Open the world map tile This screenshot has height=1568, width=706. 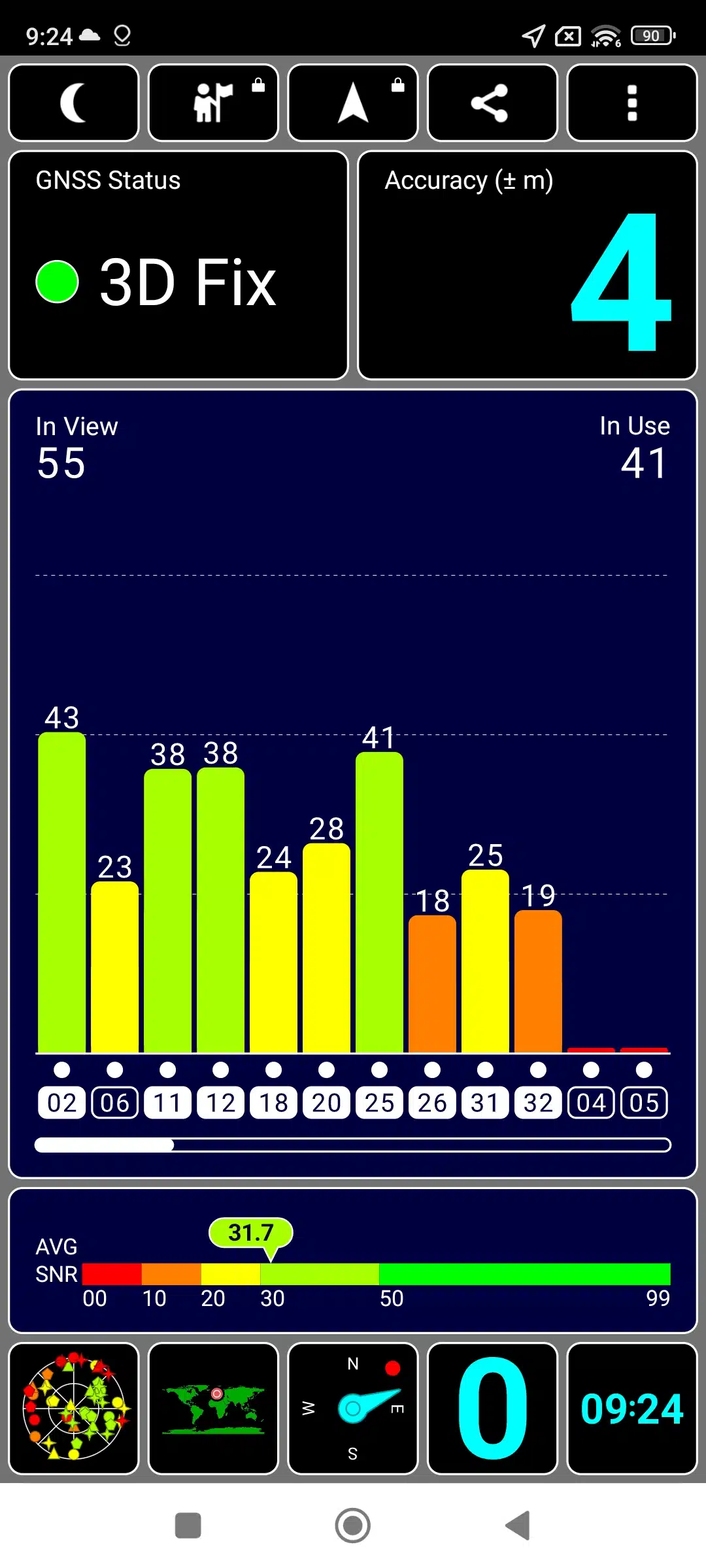(213, 1408)
